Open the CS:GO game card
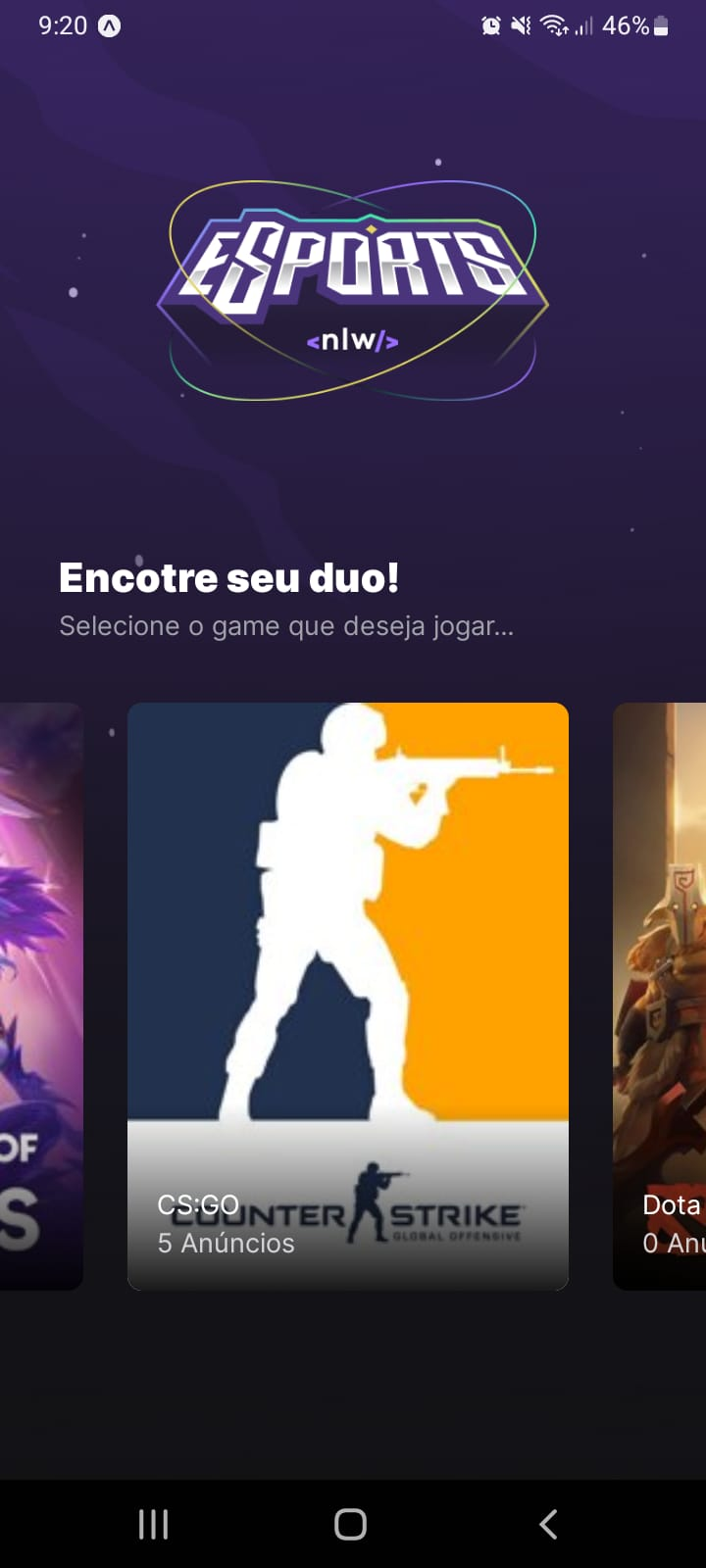The height and width of the screenshot is (1568, 706). [x=348, y=996]
